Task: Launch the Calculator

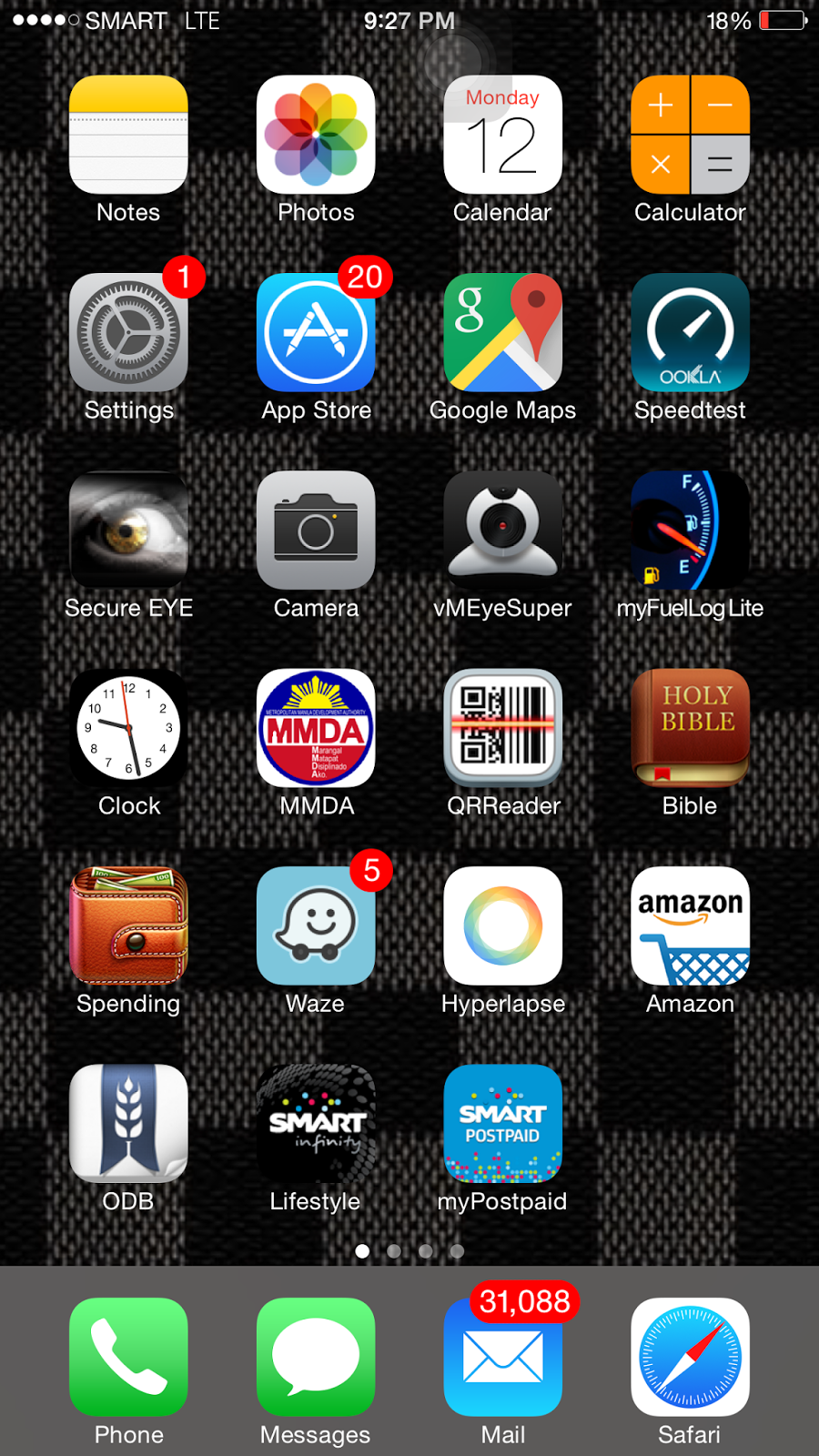Action: pyautogui.click(x=691, y=135)
